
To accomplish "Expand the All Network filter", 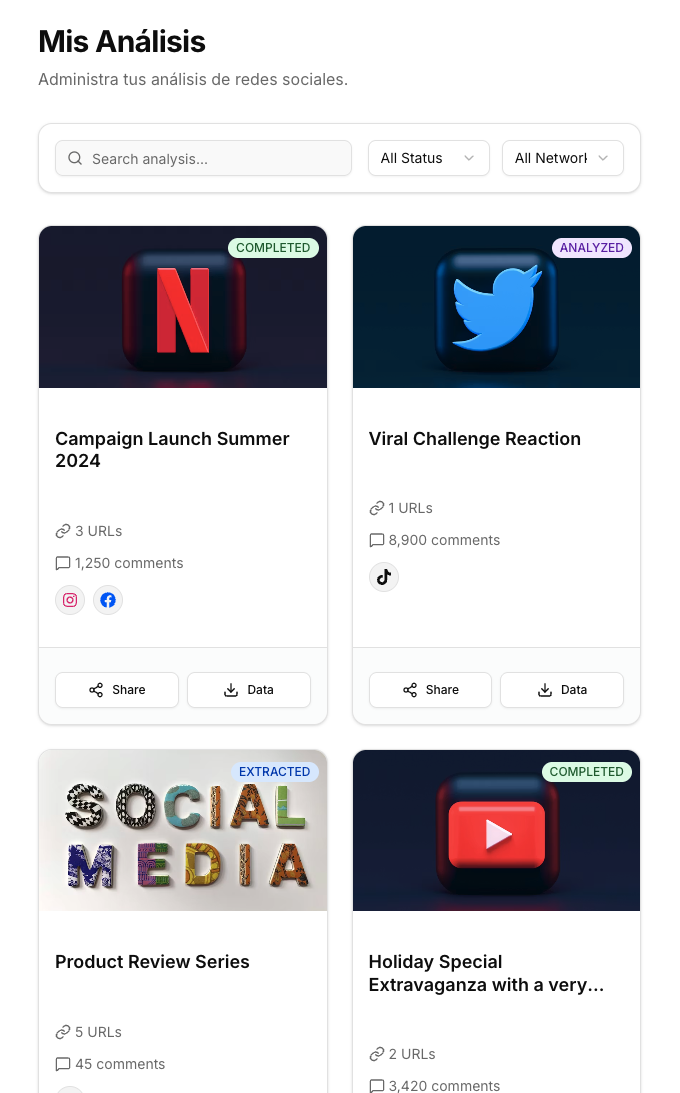I will [x=562, y=158].
